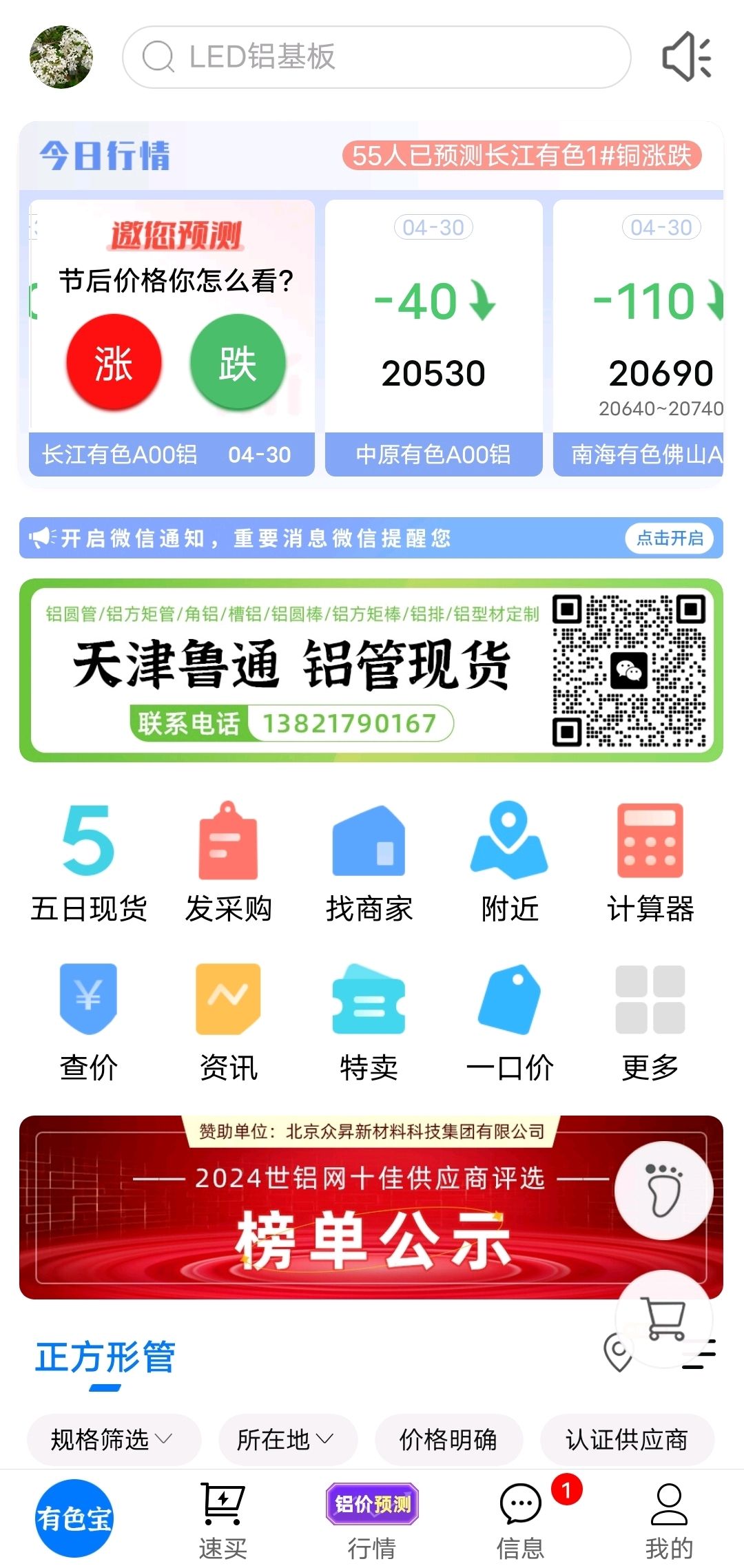Open the 中原有色A00铝 price card
The height and width of the screenshot is (1568, 744).
[x=433, y=338]
